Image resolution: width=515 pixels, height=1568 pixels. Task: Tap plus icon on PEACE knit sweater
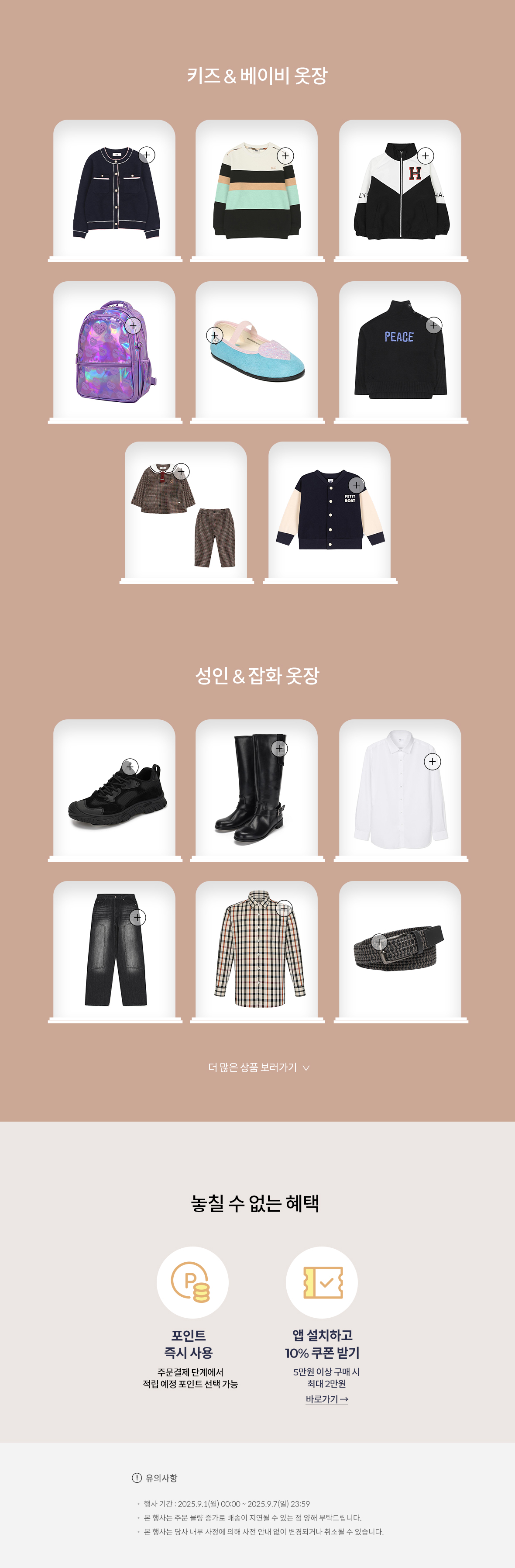tap(433, 325)
